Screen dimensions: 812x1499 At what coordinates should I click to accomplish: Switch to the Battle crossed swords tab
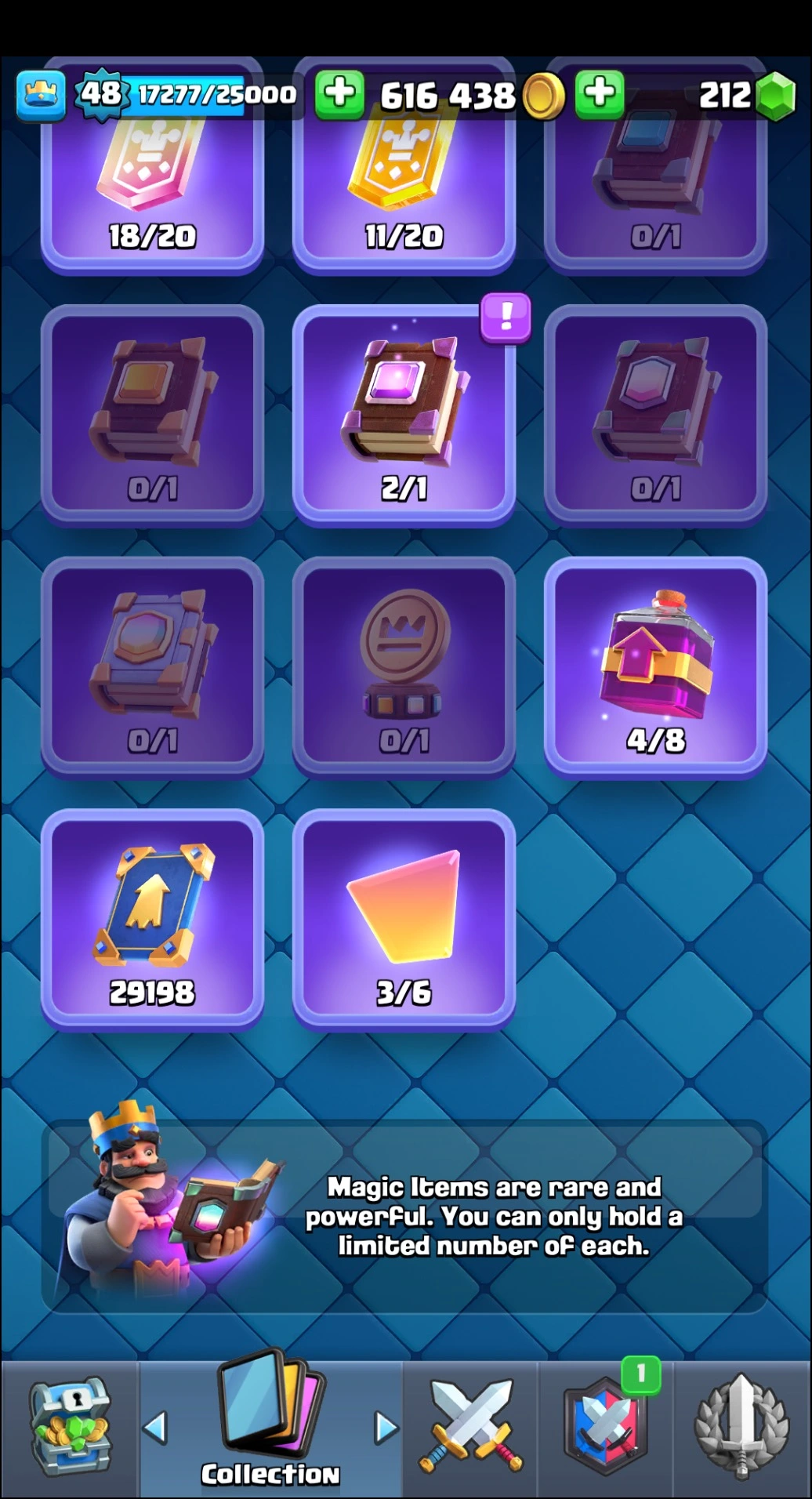click(470, 1427)
